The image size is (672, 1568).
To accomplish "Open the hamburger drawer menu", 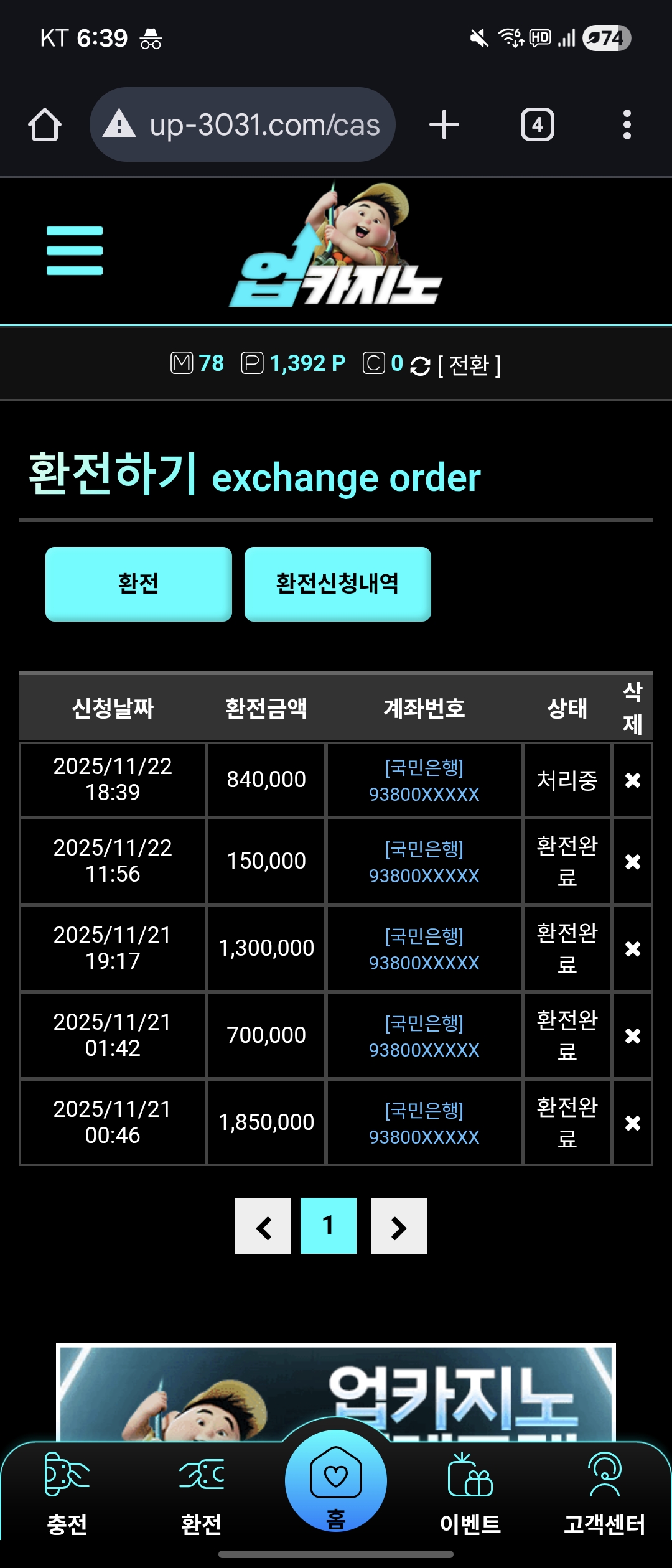I will 75,251.
